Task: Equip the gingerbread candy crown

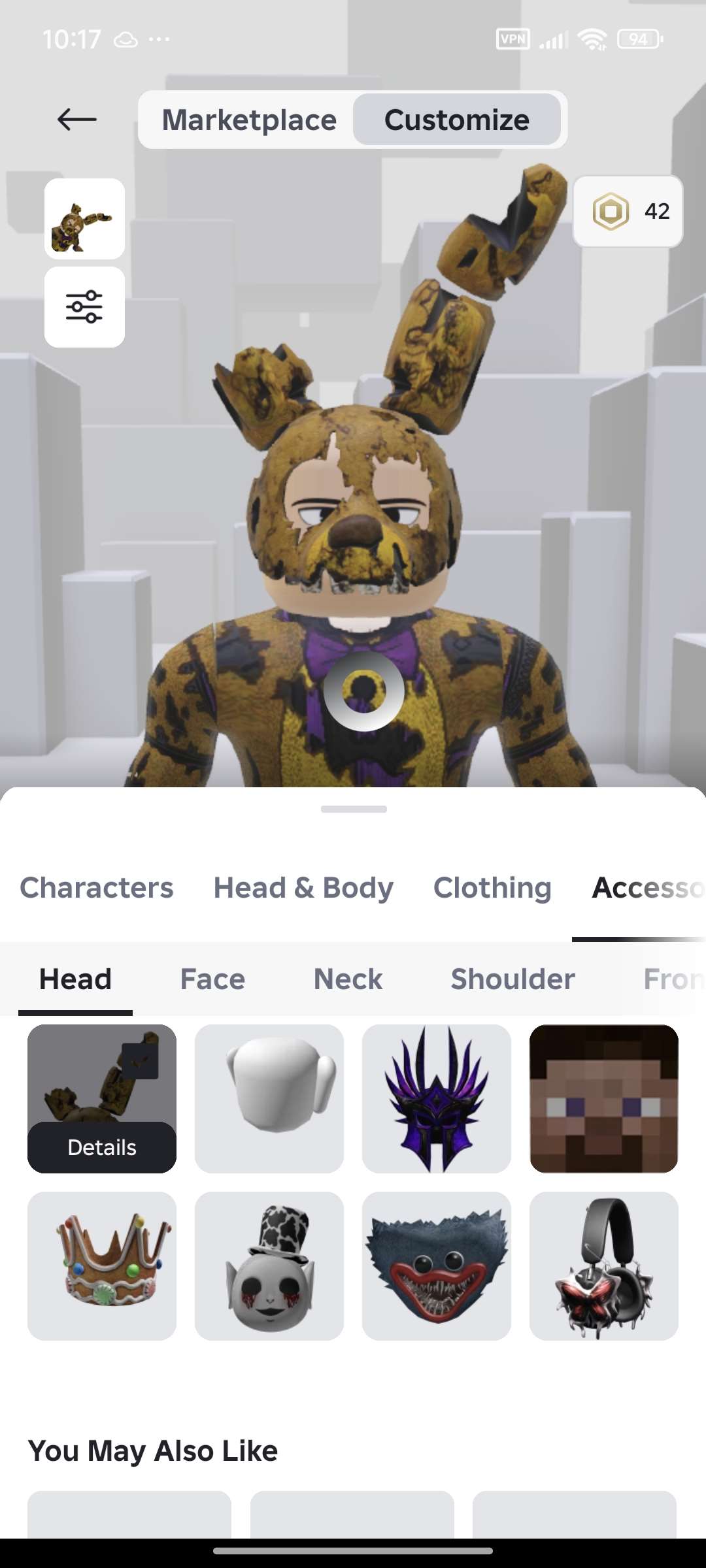Action: [102, 1266]
